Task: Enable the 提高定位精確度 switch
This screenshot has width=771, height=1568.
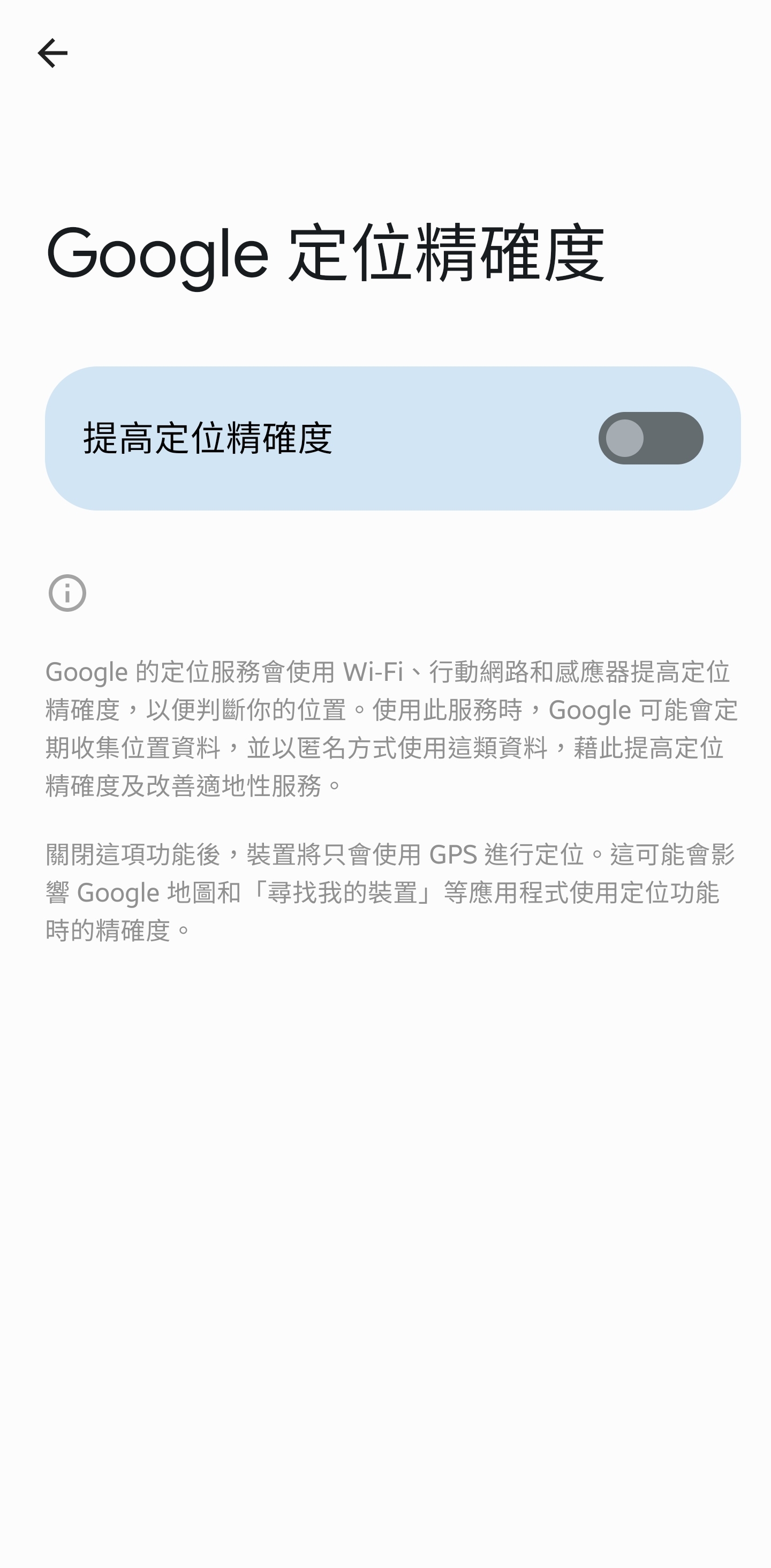Action: (651, 438)
